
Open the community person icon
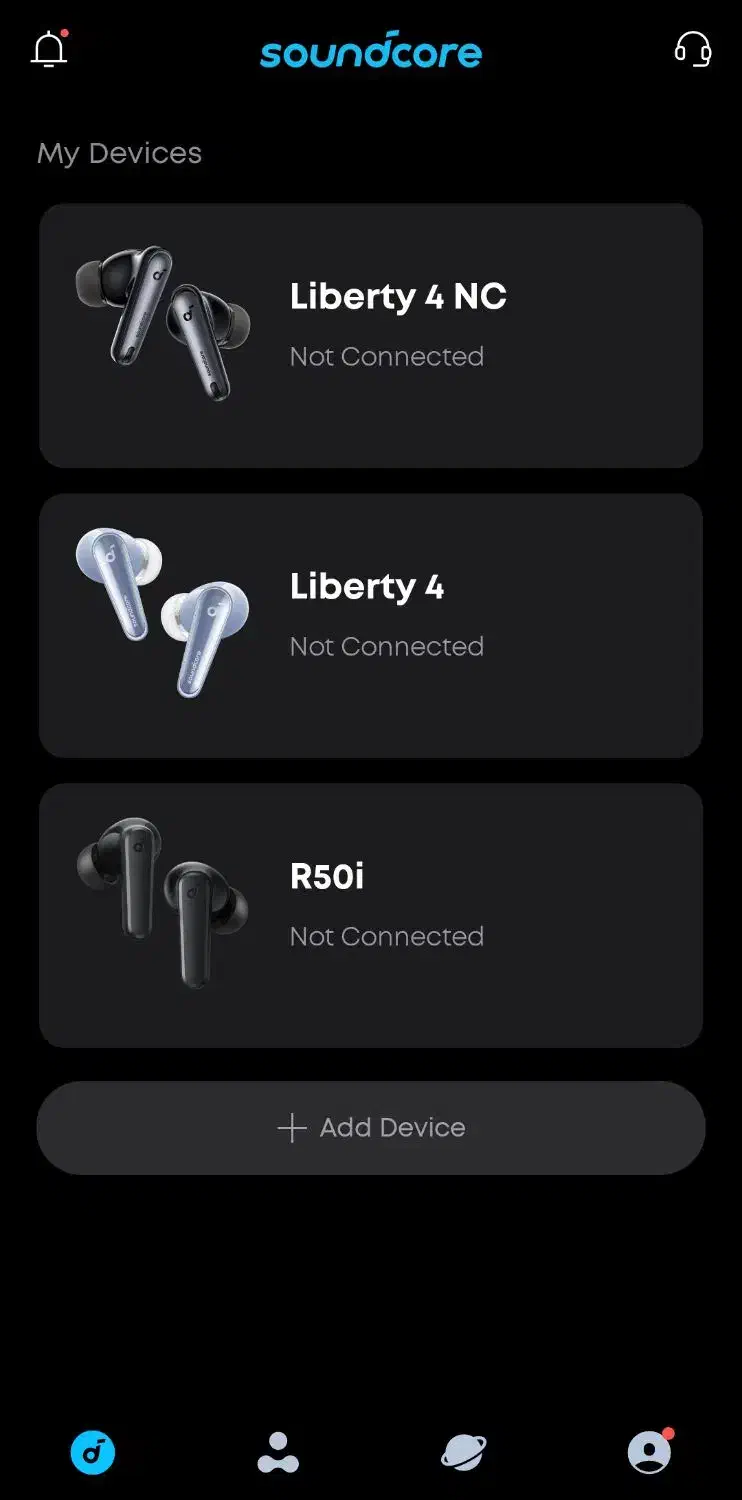(278, 1454)
